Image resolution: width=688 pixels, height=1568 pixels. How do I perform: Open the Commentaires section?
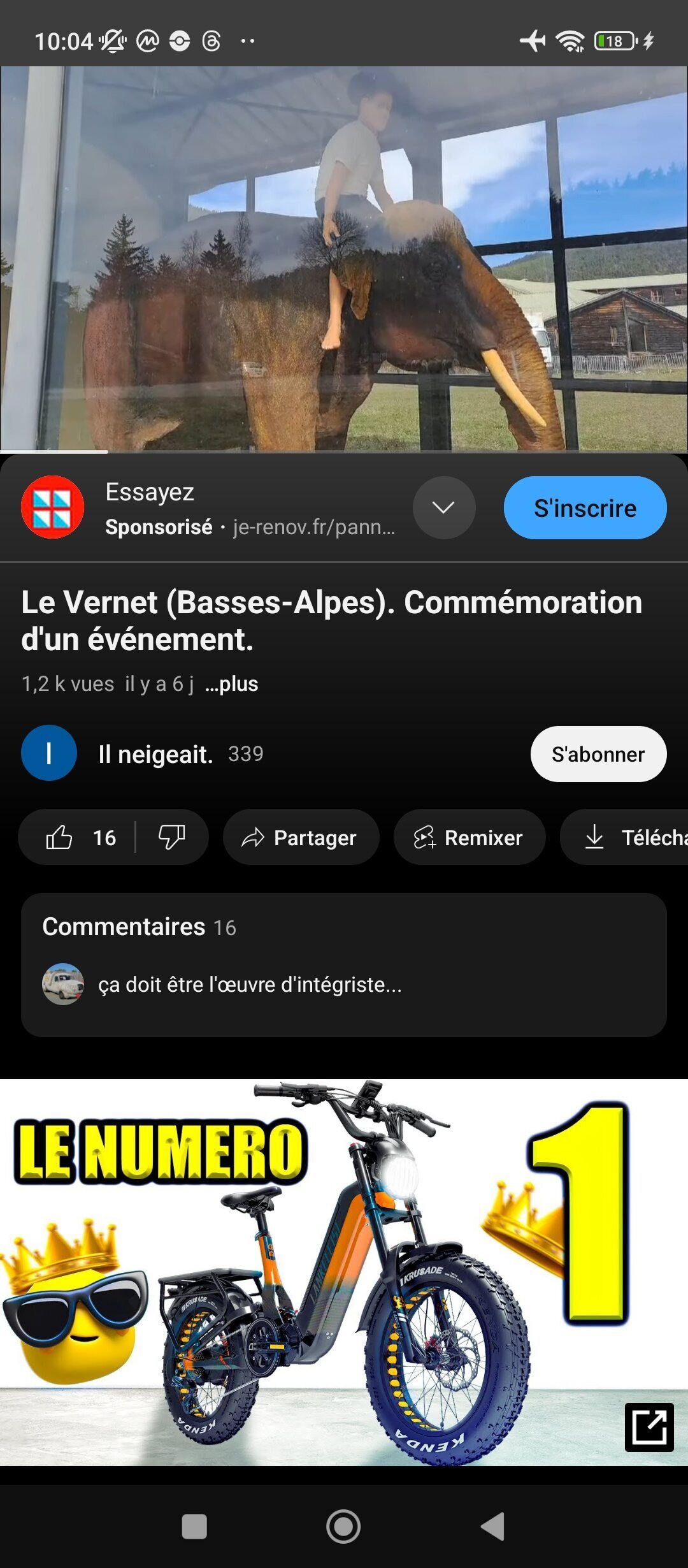pyautogui.click(x=344, y=965)
